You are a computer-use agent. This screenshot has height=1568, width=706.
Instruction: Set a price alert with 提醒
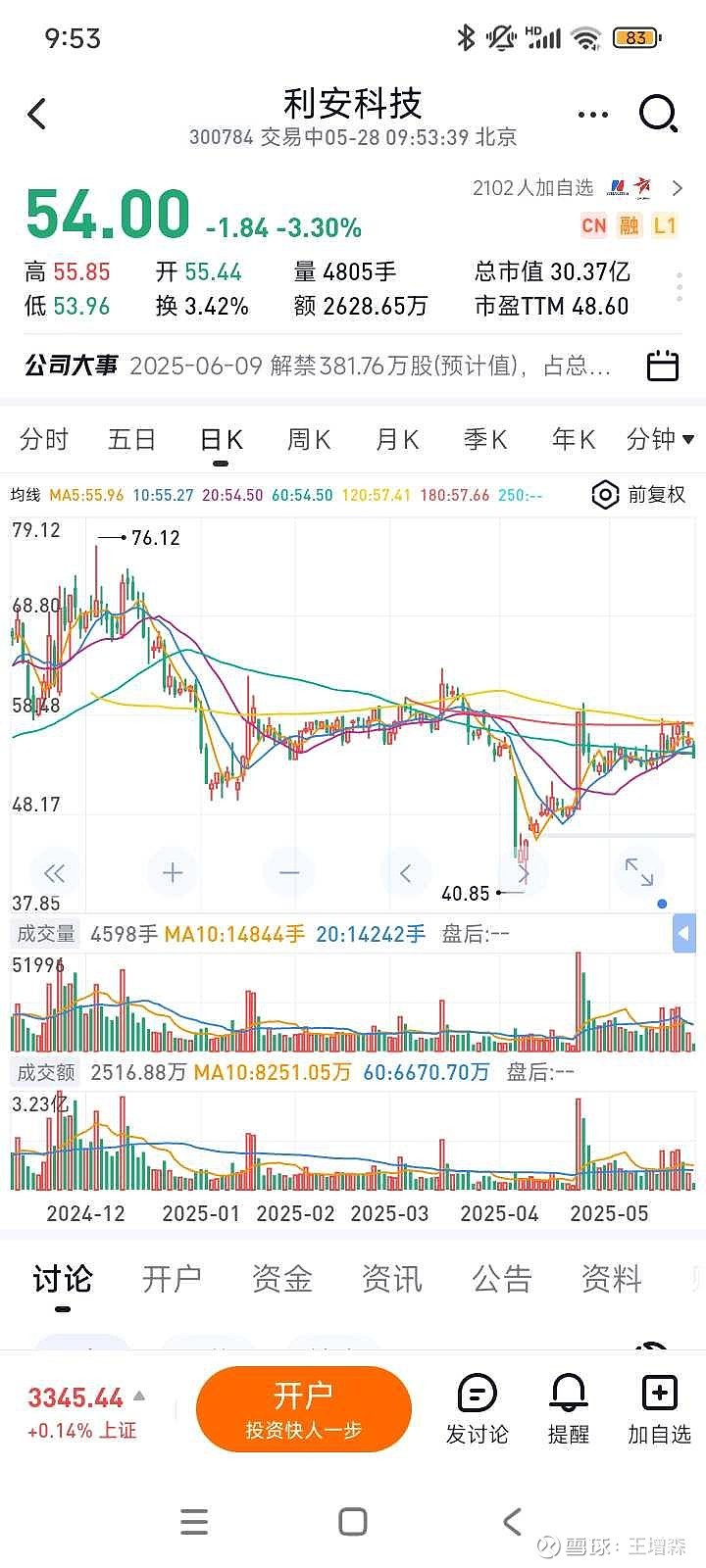[569, 1410]
